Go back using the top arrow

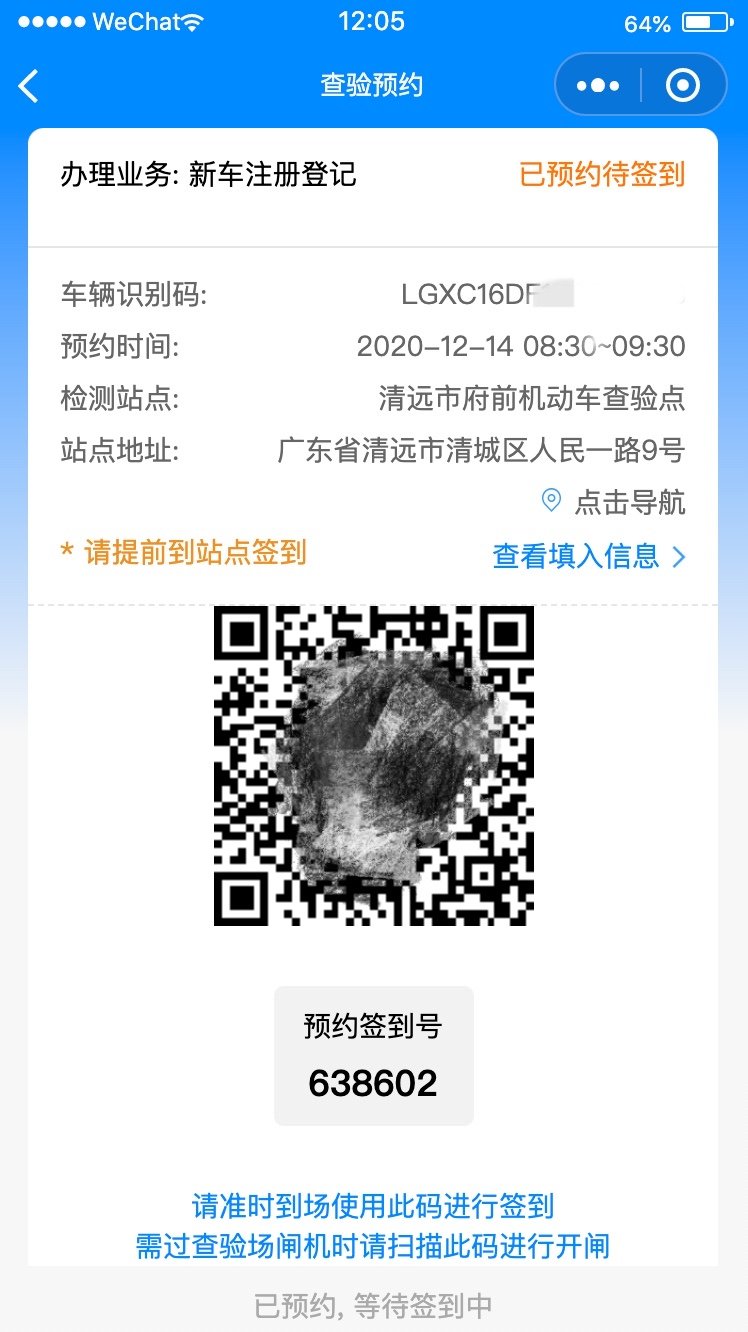click(29, 86)
